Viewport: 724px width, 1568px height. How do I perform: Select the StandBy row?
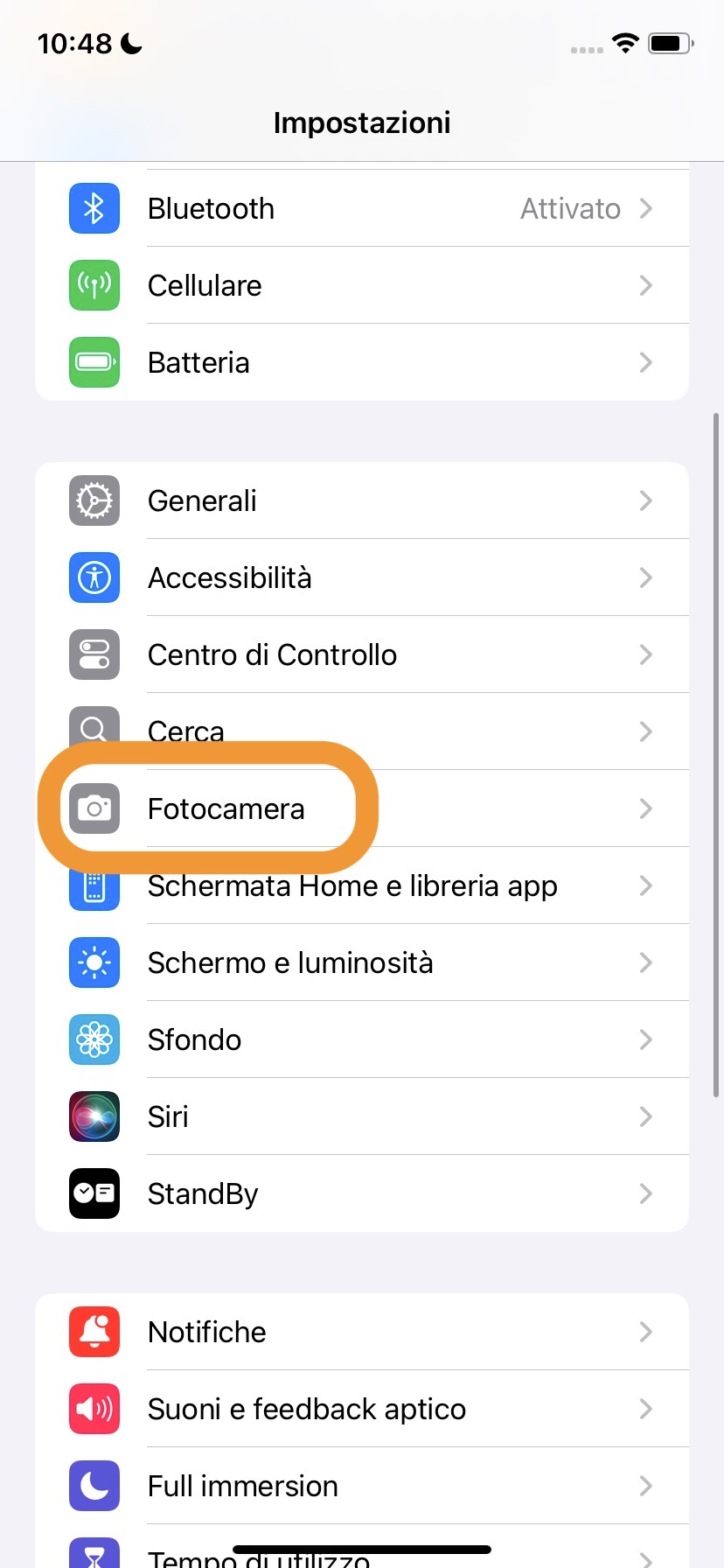pos(361,1193)
